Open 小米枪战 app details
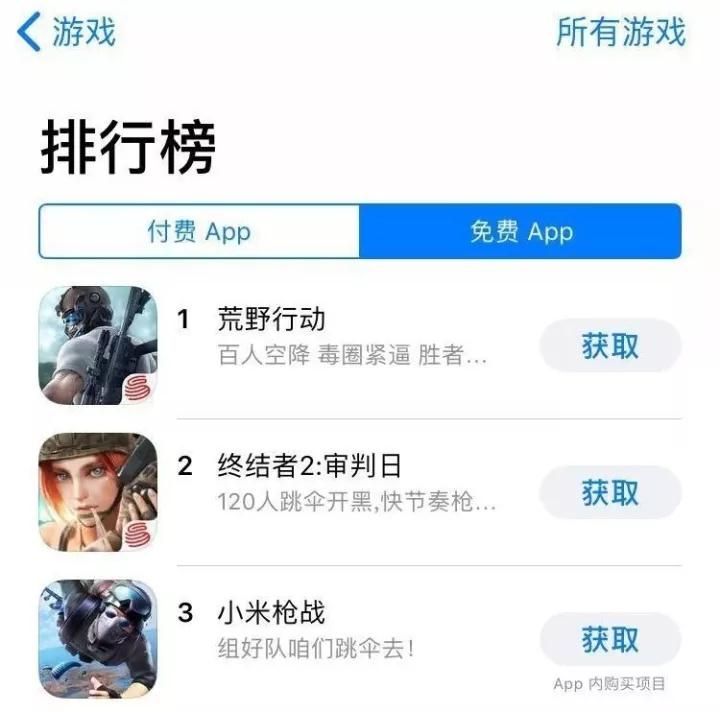 271,612
